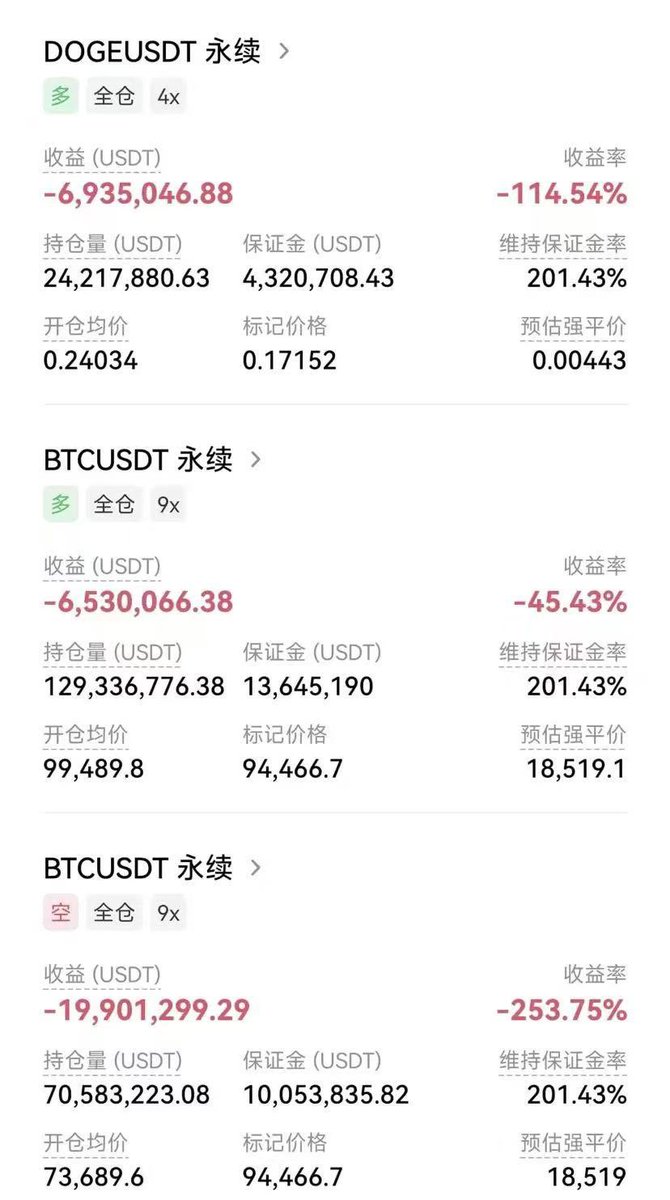670x1200 pixels.
Task: Show 维持保证金率 explanation in the BTCUSDT 多 position
Action: point(564,653)
